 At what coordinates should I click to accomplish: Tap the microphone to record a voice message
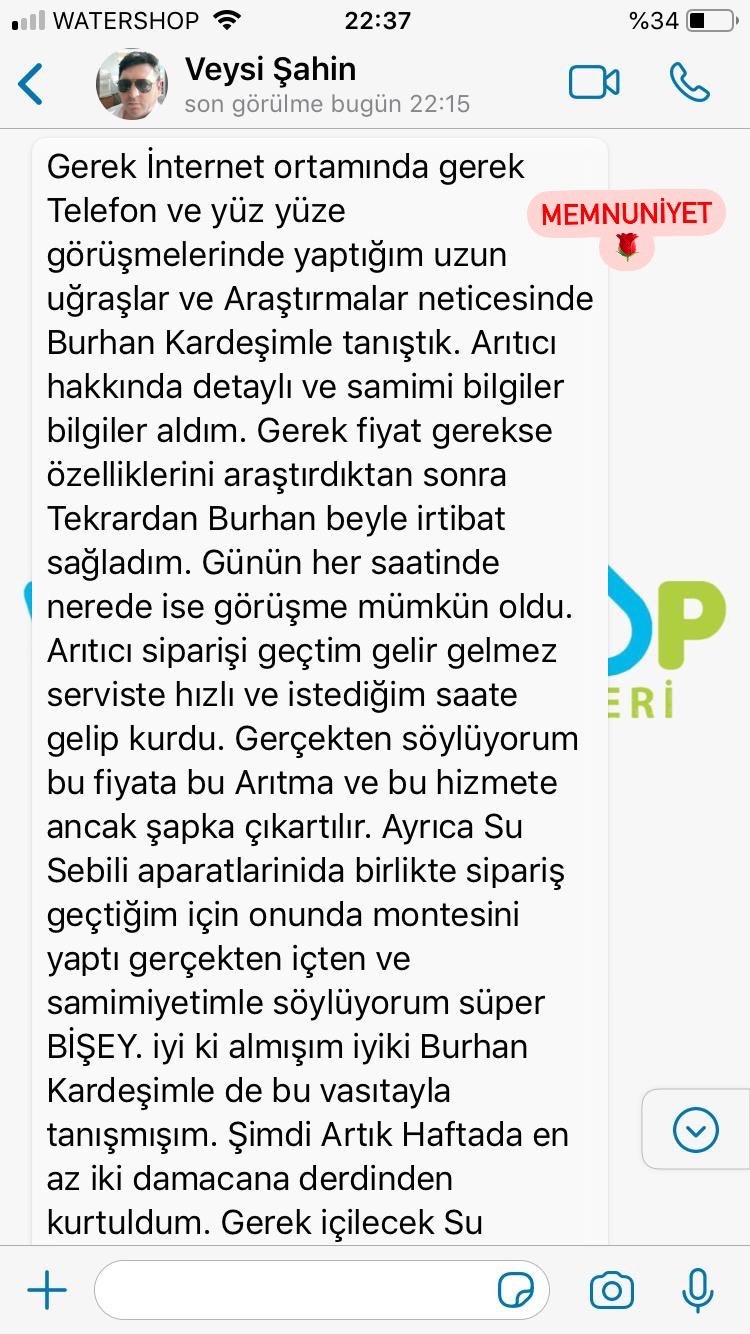point(697,1291)
